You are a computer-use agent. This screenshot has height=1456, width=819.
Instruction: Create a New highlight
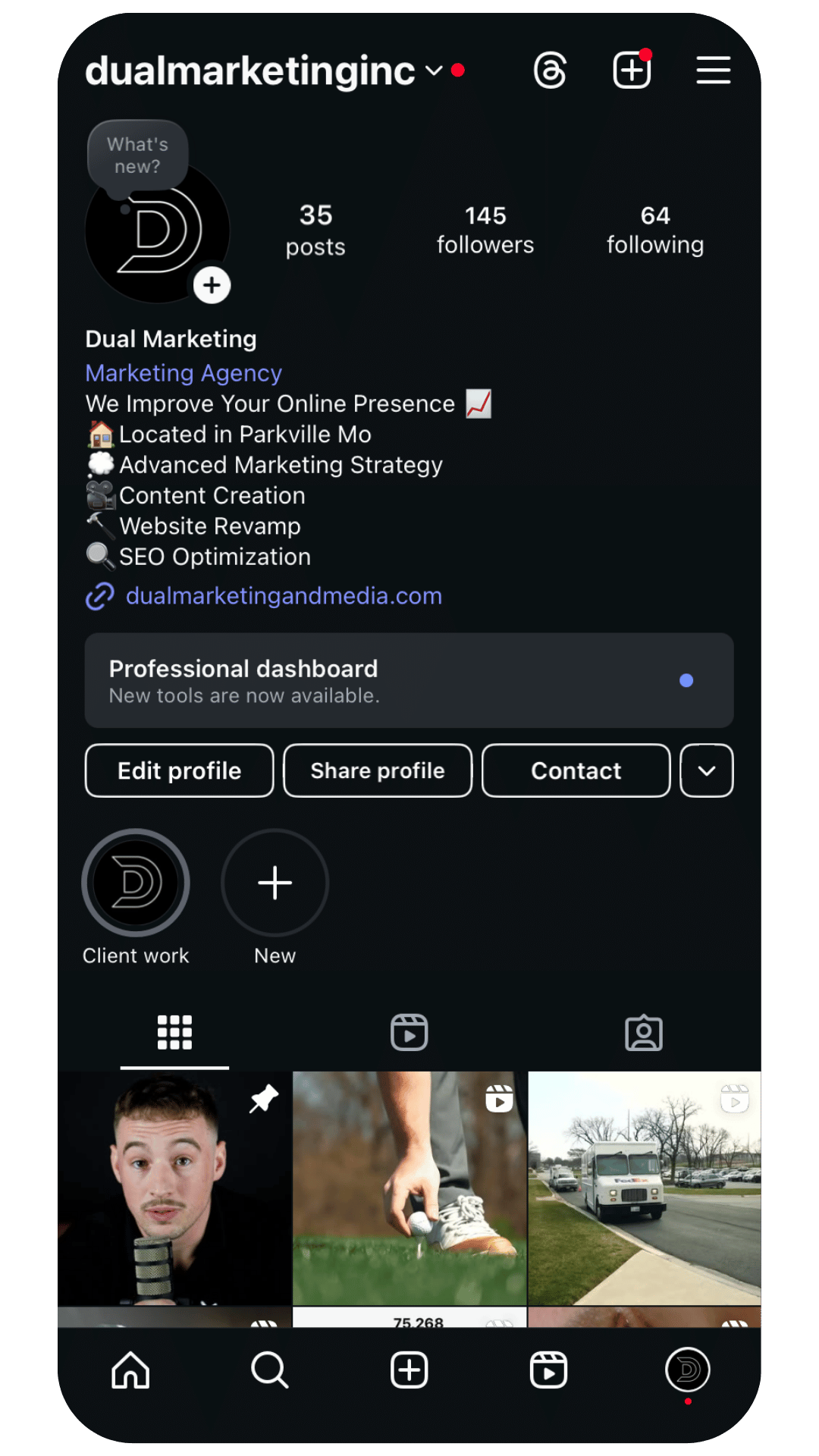(275, 883)
